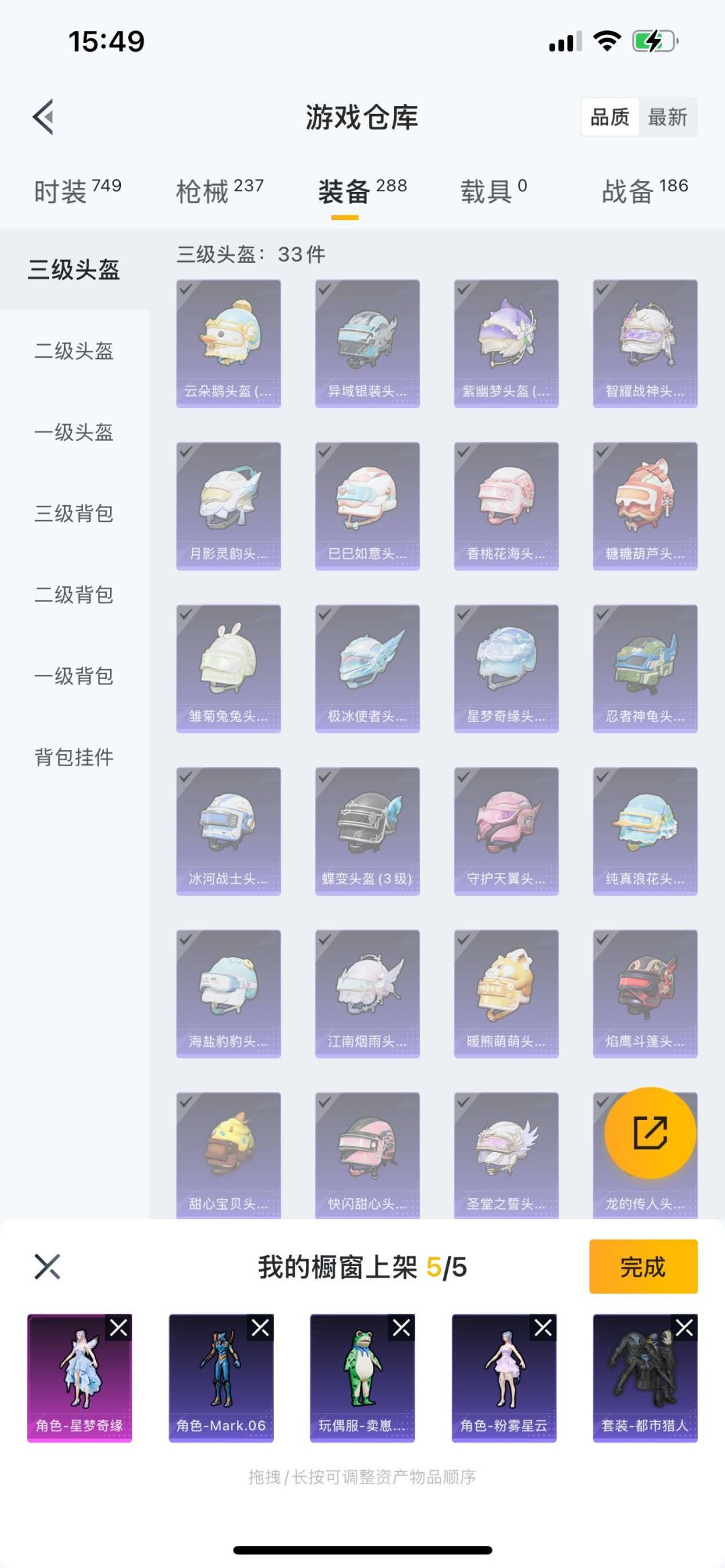Viewport: 725px width, 1568px height.
Task: Switch to the 时装 tab
Action: click(77, 191)
